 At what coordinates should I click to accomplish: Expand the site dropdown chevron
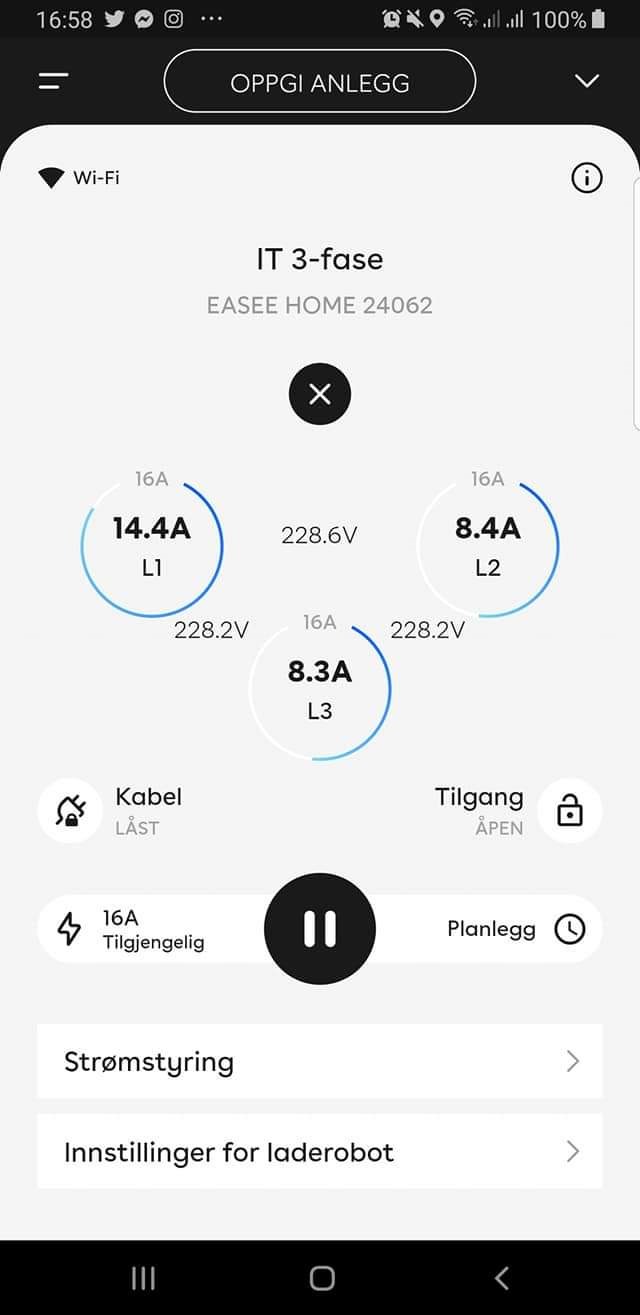coord(587,81)
